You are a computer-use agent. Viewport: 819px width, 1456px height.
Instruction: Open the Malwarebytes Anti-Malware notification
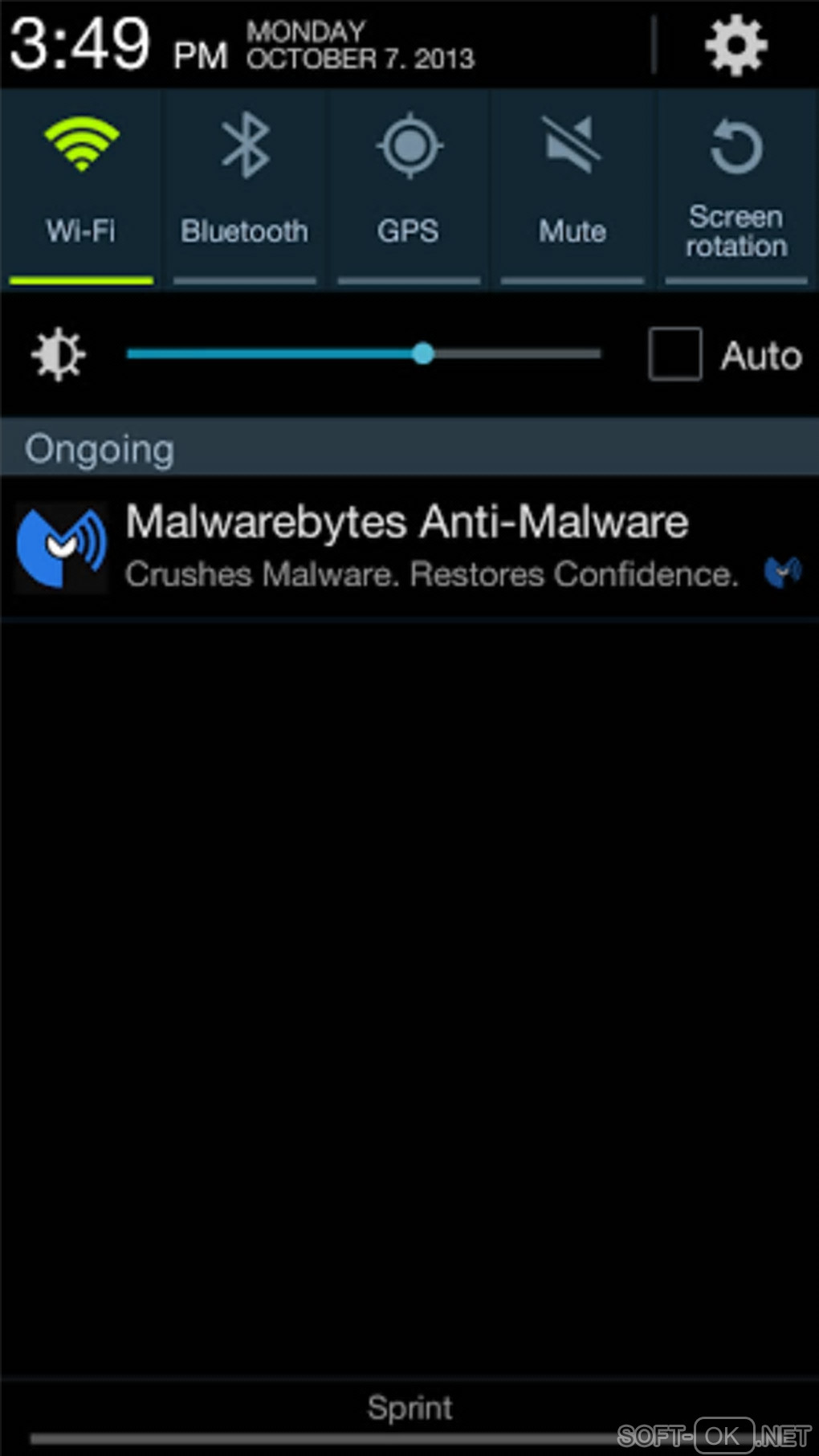408,547
